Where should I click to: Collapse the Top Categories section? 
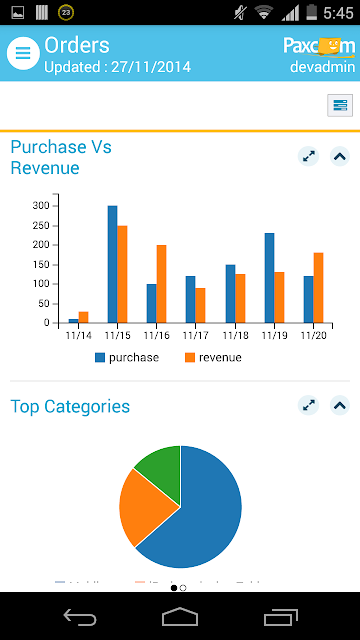coord(340,405)
